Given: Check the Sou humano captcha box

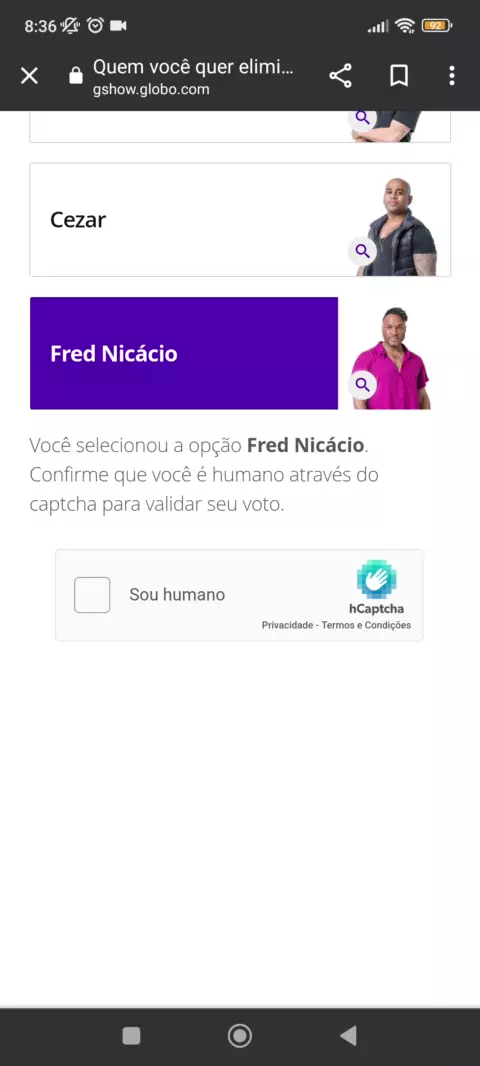Looking at the screenshot, I should pyautogui.click(x=92, y=595).
